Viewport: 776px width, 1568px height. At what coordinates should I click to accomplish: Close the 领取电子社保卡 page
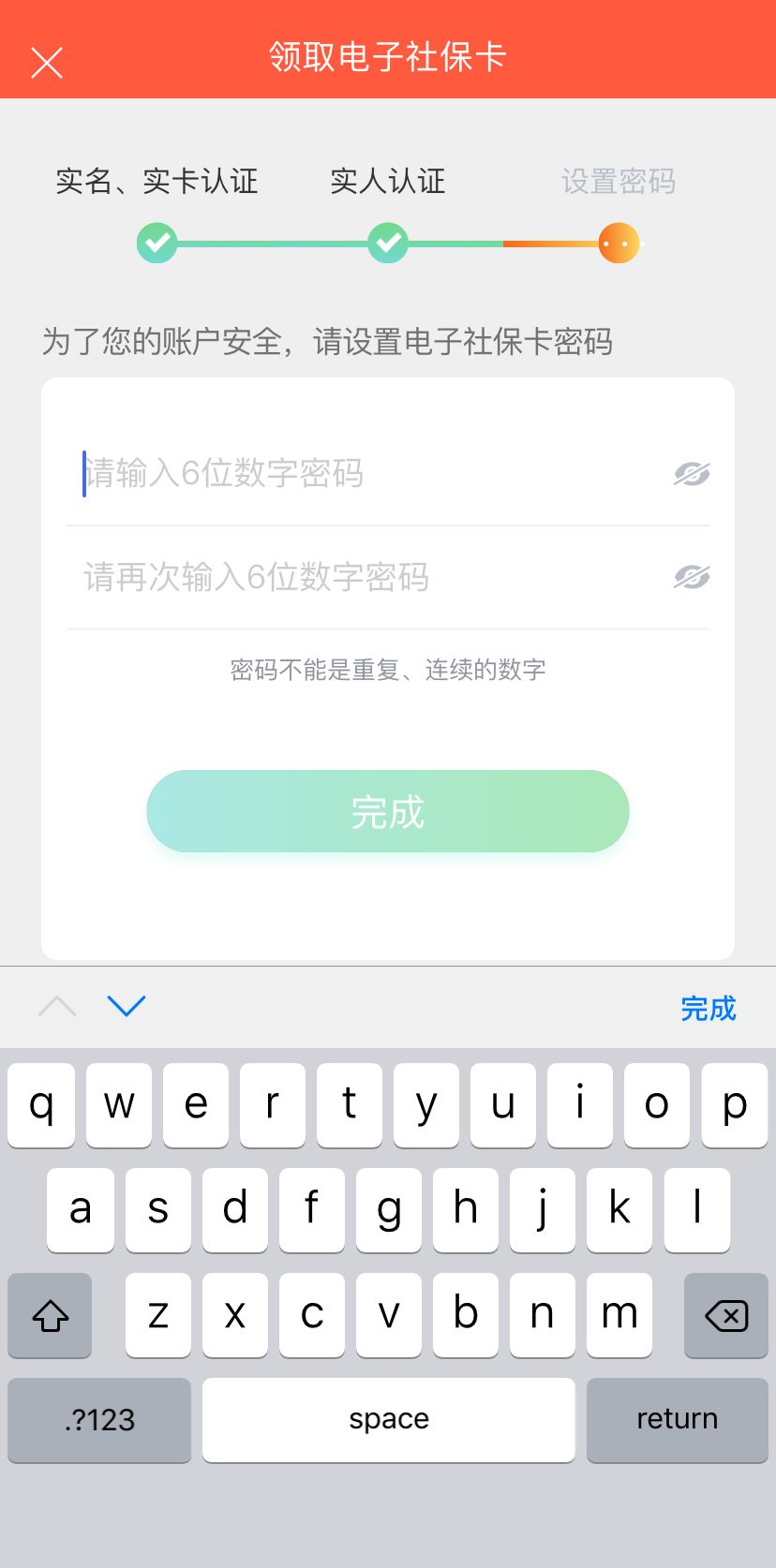coord(47,63)
